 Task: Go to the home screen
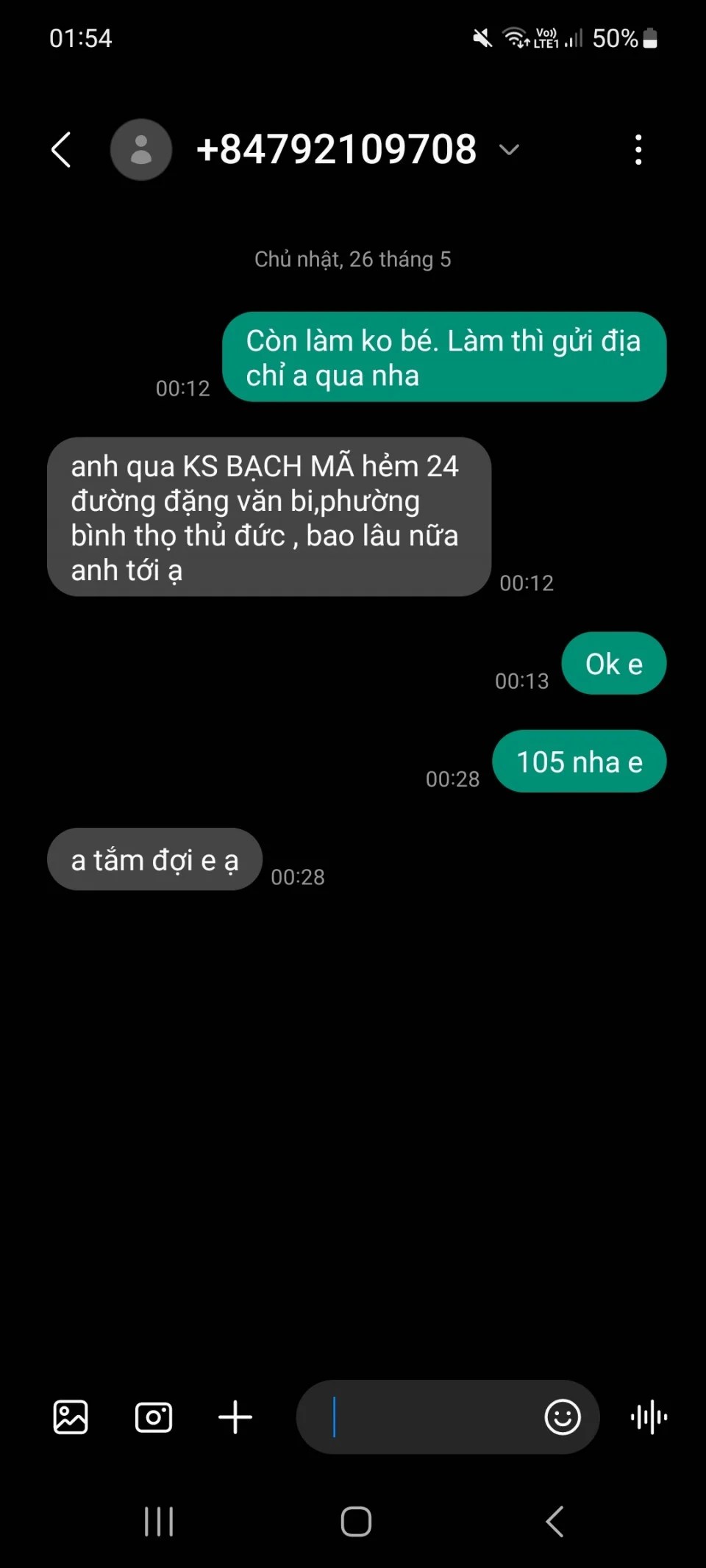[356, 1521]
